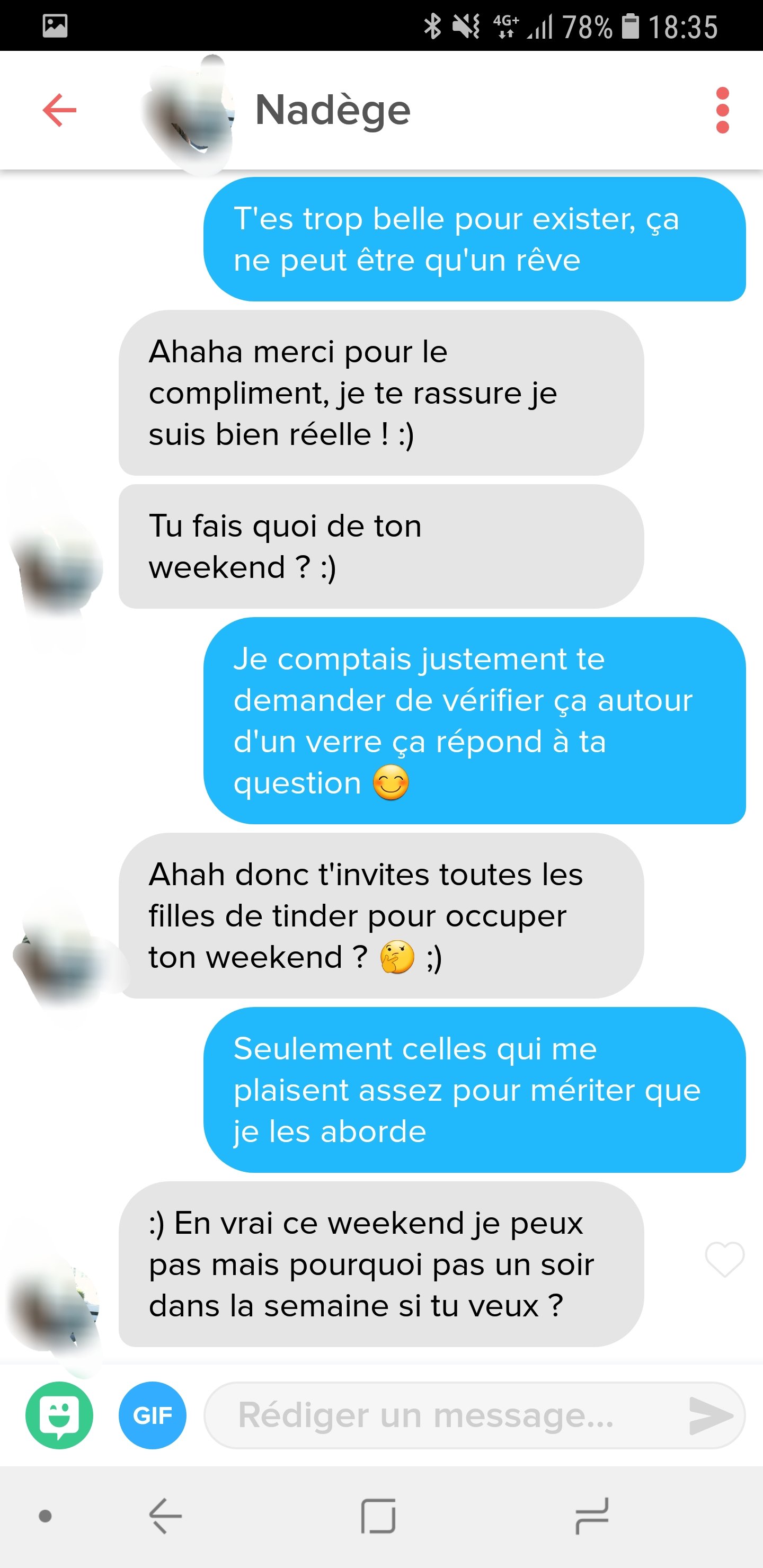Tap the send arrow icon

pos(709,1415)
